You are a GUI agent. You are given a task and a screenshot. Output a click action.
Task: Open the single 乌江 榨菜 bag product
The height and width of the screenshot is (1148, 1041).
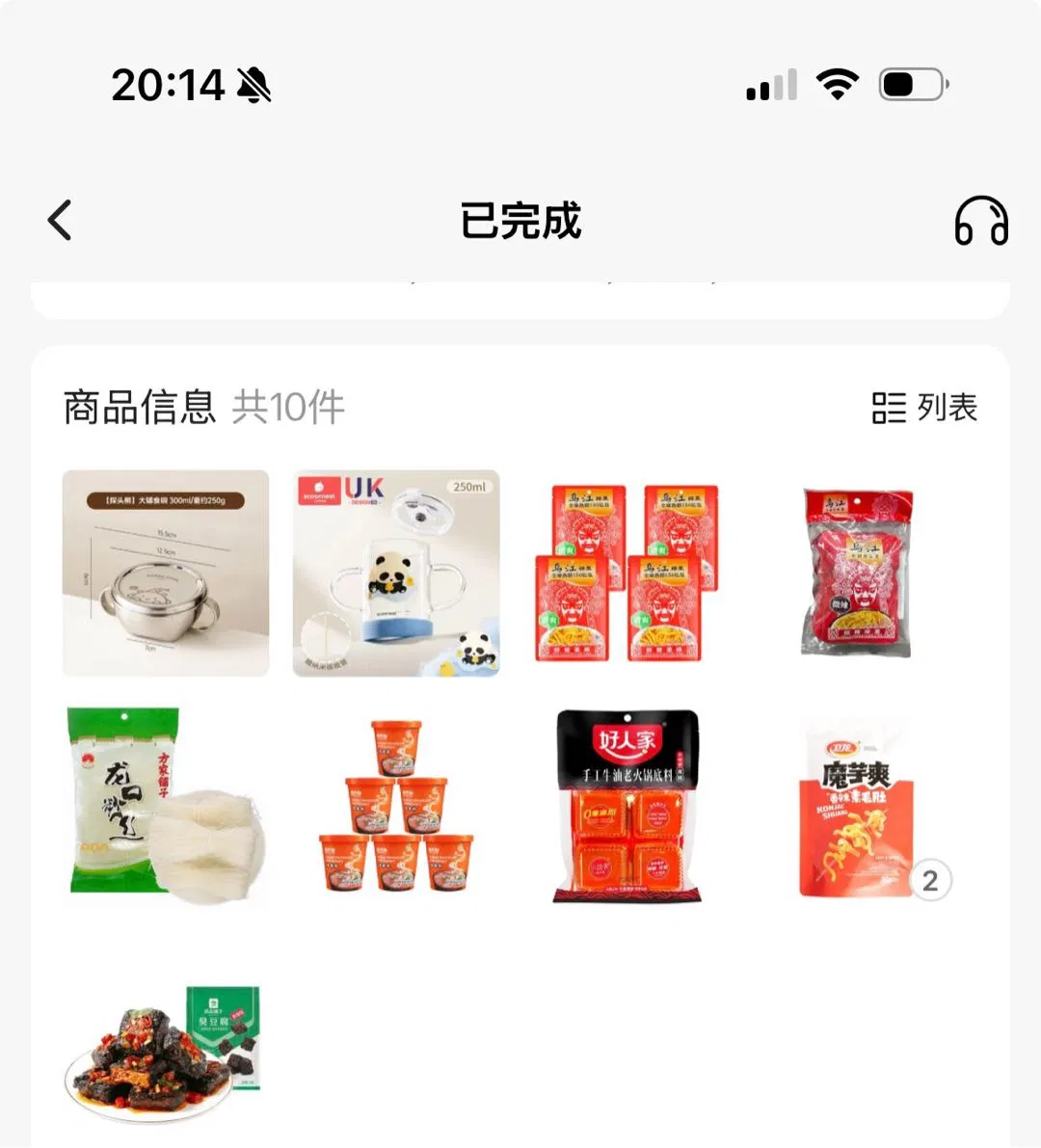point(857,574)
